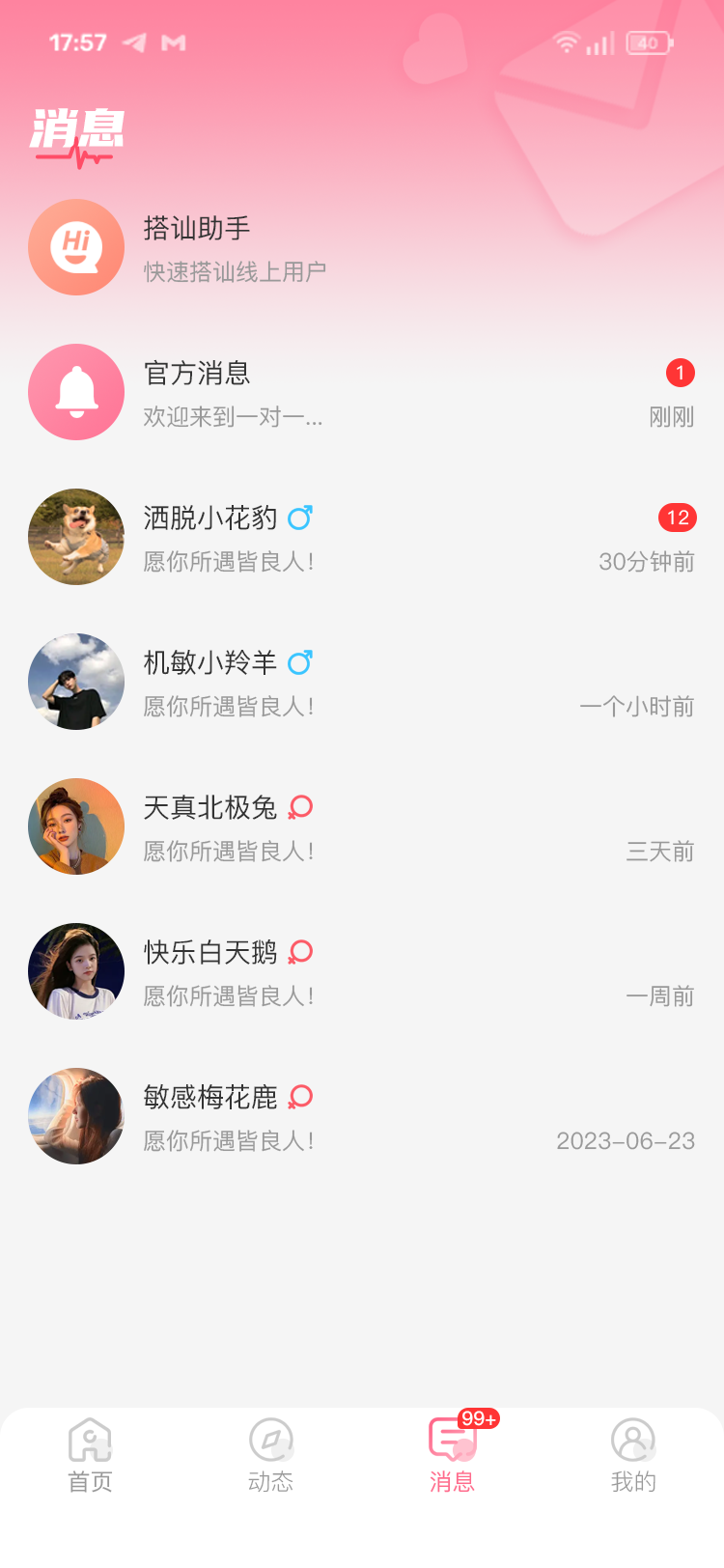
Task: Click the male symbol next to 机敏小羚羊
Action: pos(299,662)
